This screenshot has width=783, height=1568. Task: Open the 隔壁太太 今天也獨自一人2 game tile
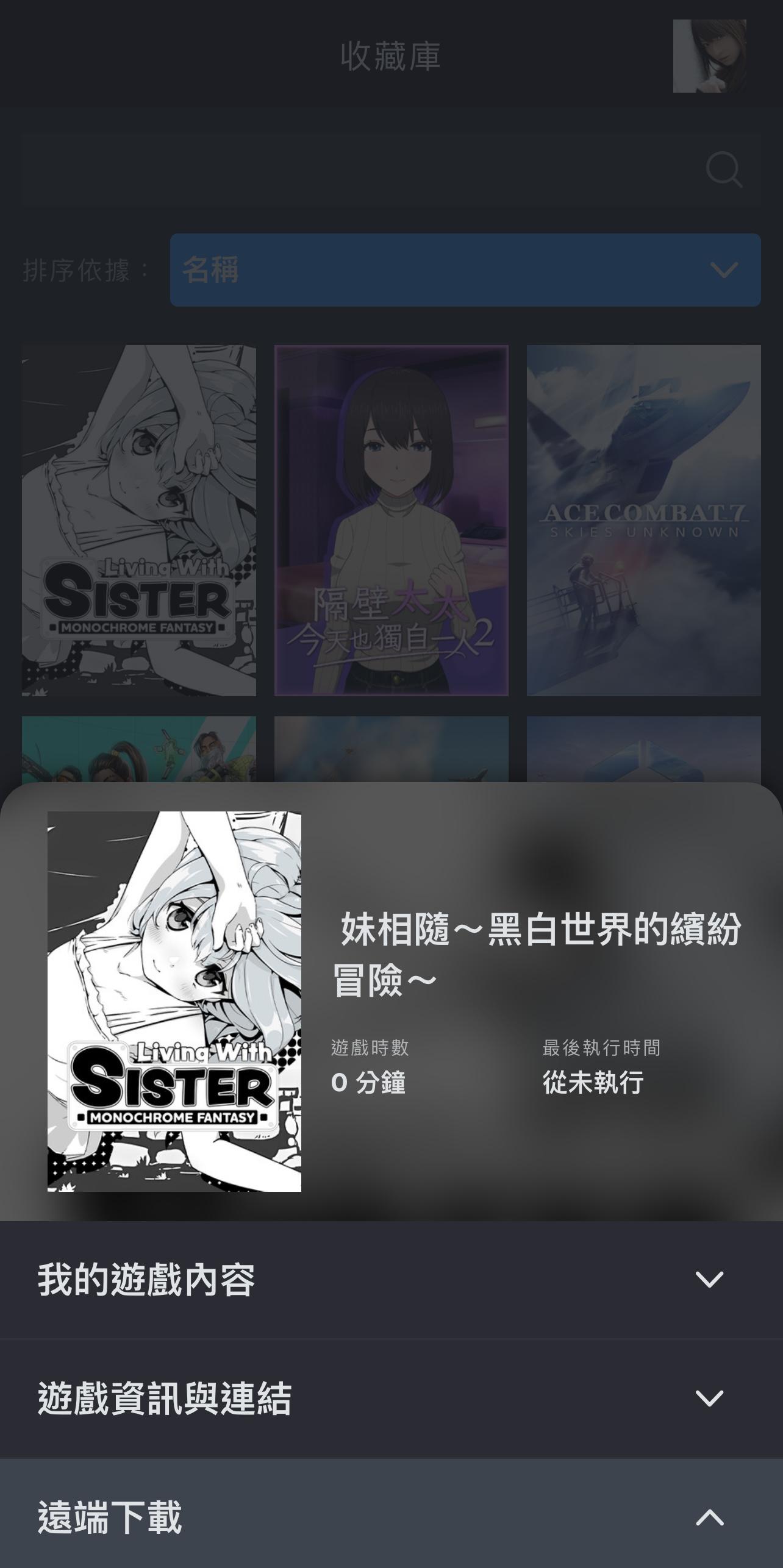tap(391, 520)
